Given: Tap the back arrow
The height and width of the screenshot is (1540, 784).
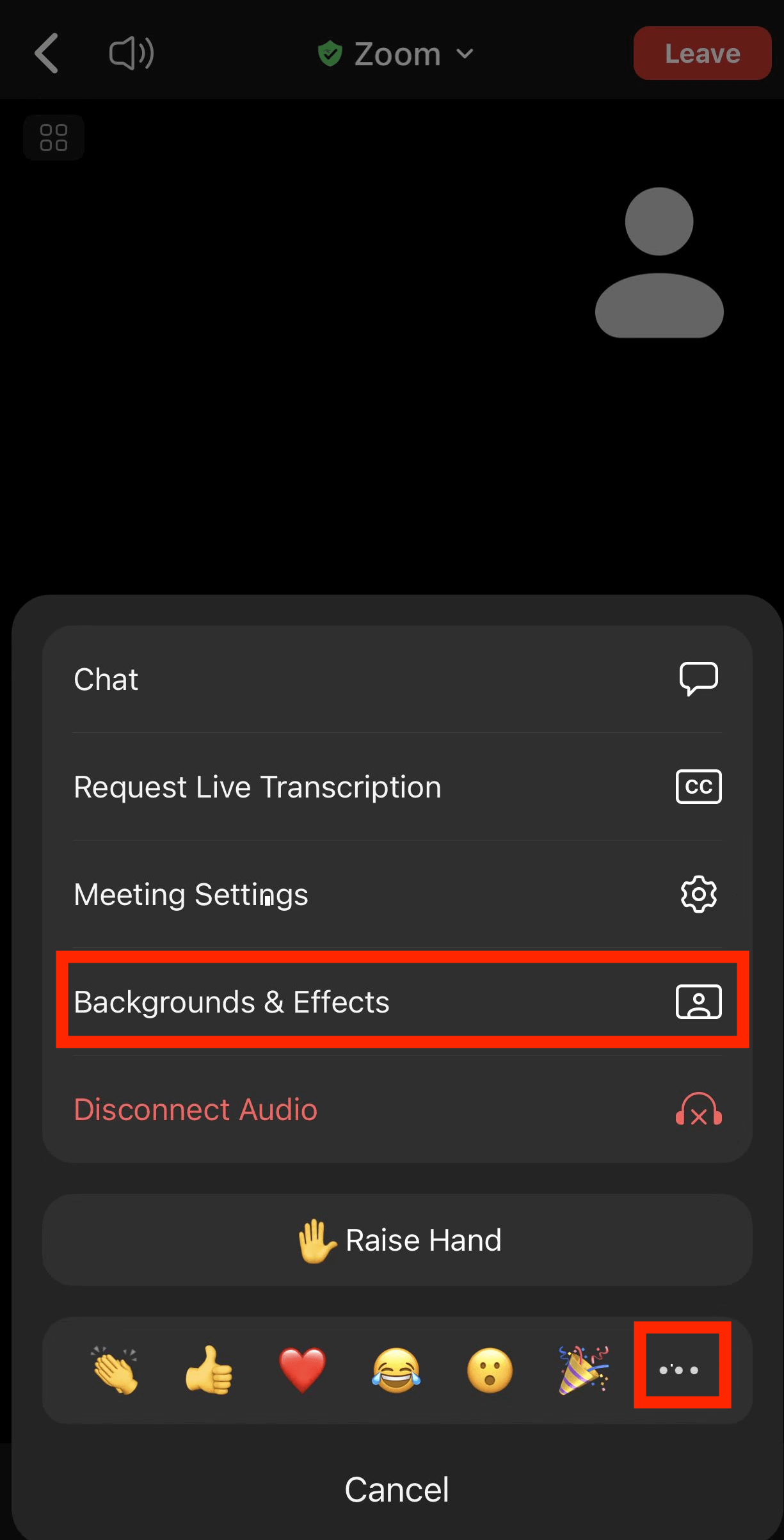Looking at the screenshot, I should (x=47, y=54).
